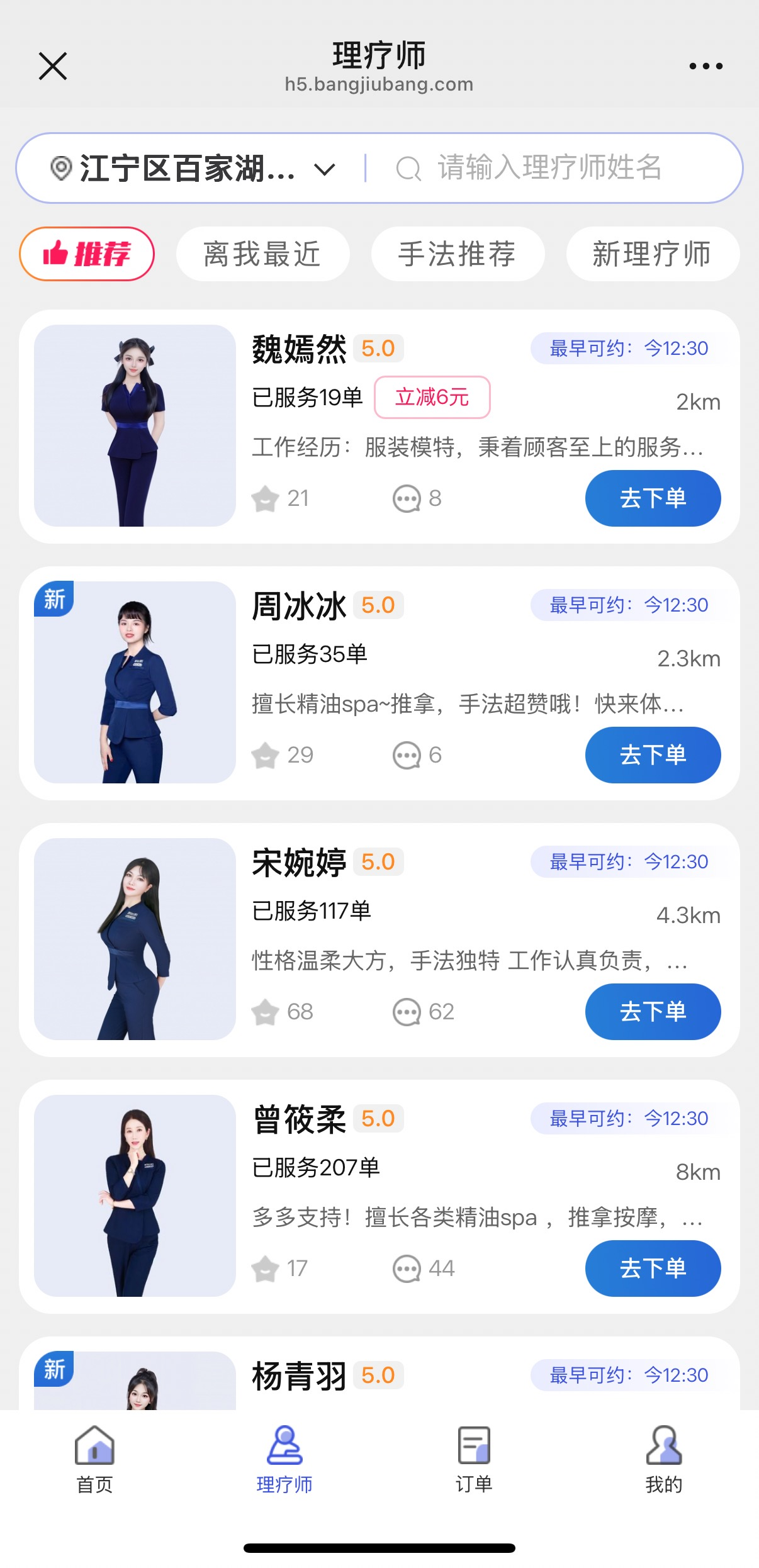Click the star count icon under 魏嫣然
Viewport: 759px width, 1568px height.
point(266,498)
